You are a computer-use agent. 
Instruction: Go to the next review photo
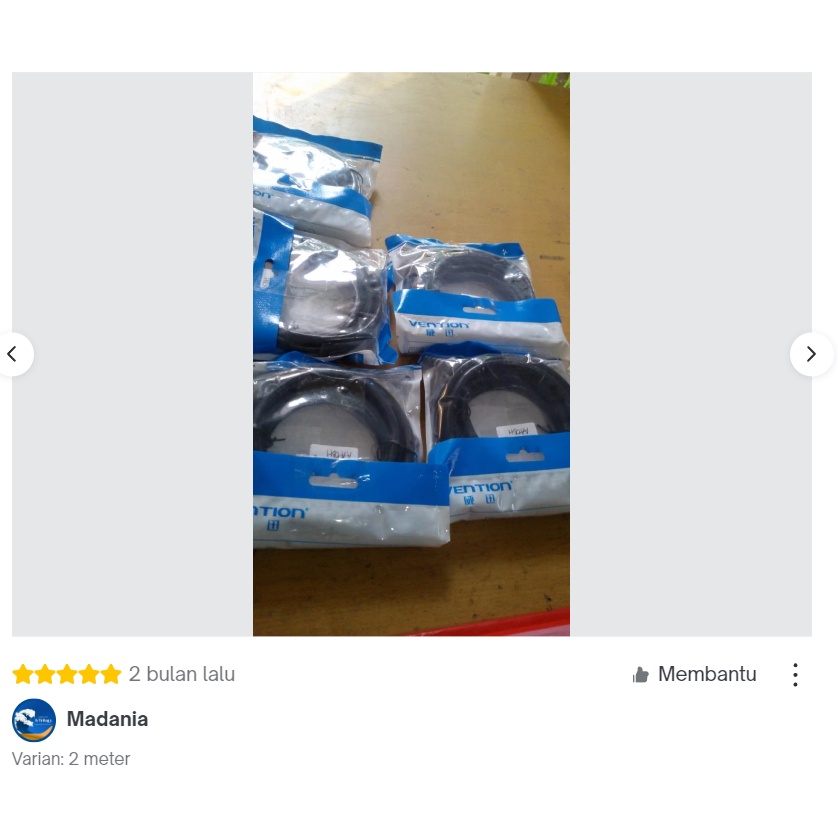[x=811, y=354]
